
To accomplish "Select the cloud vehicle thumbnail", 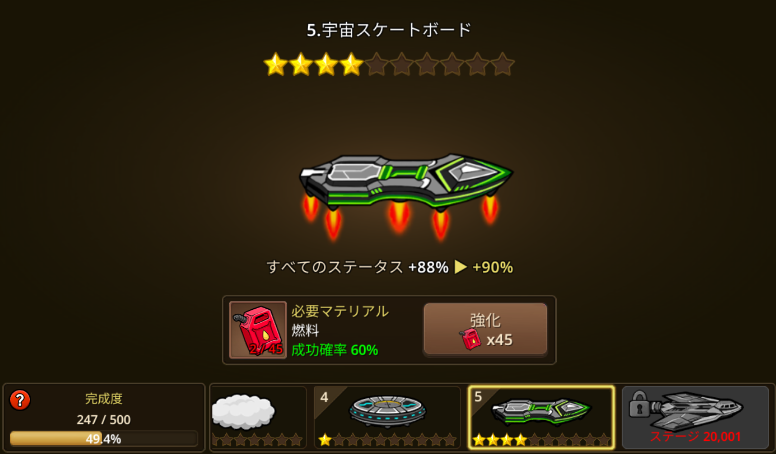I will tap(258, 416).
